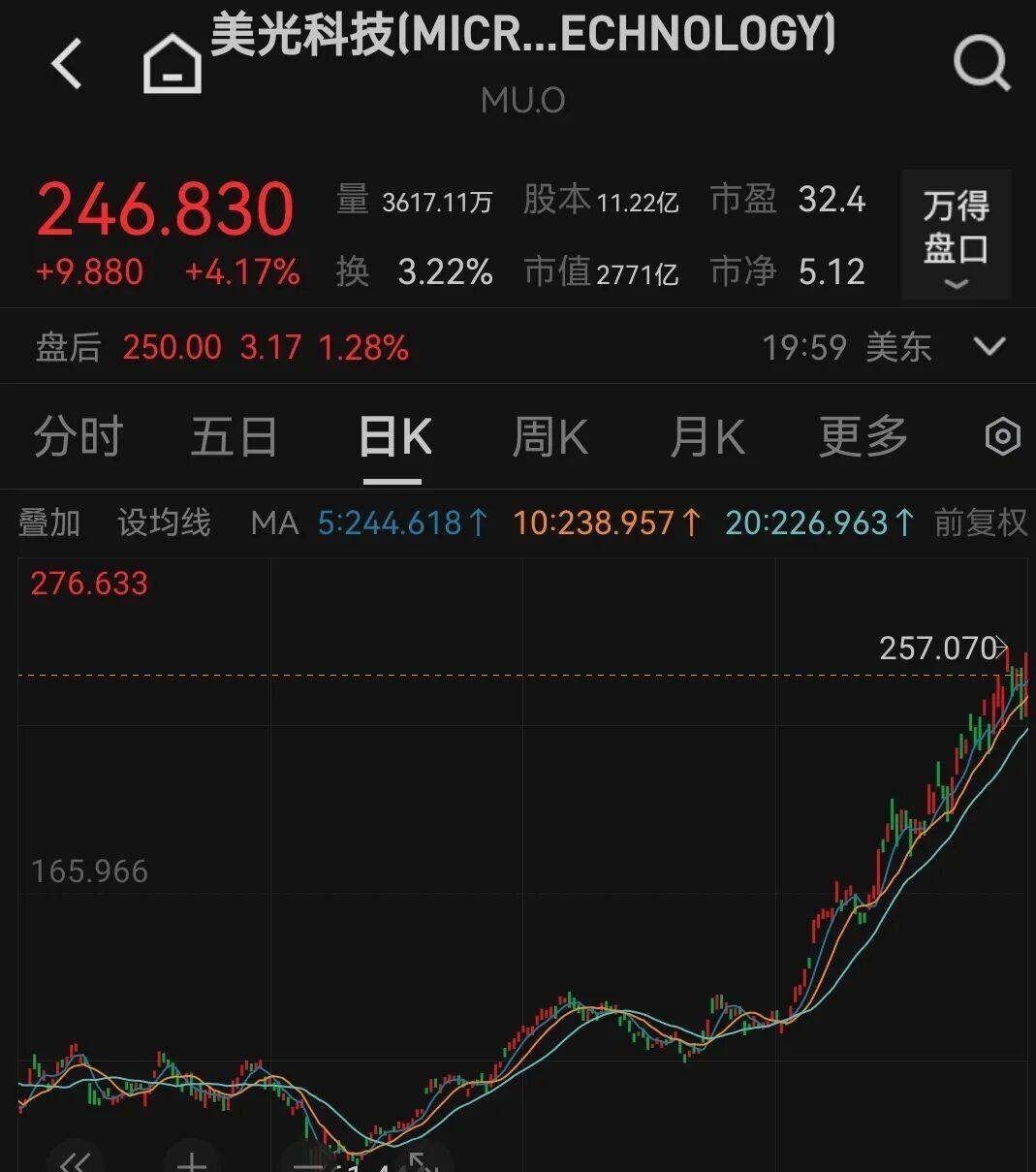
Task: Open chart settings hexagon icon
Action: coord(1002,437)
